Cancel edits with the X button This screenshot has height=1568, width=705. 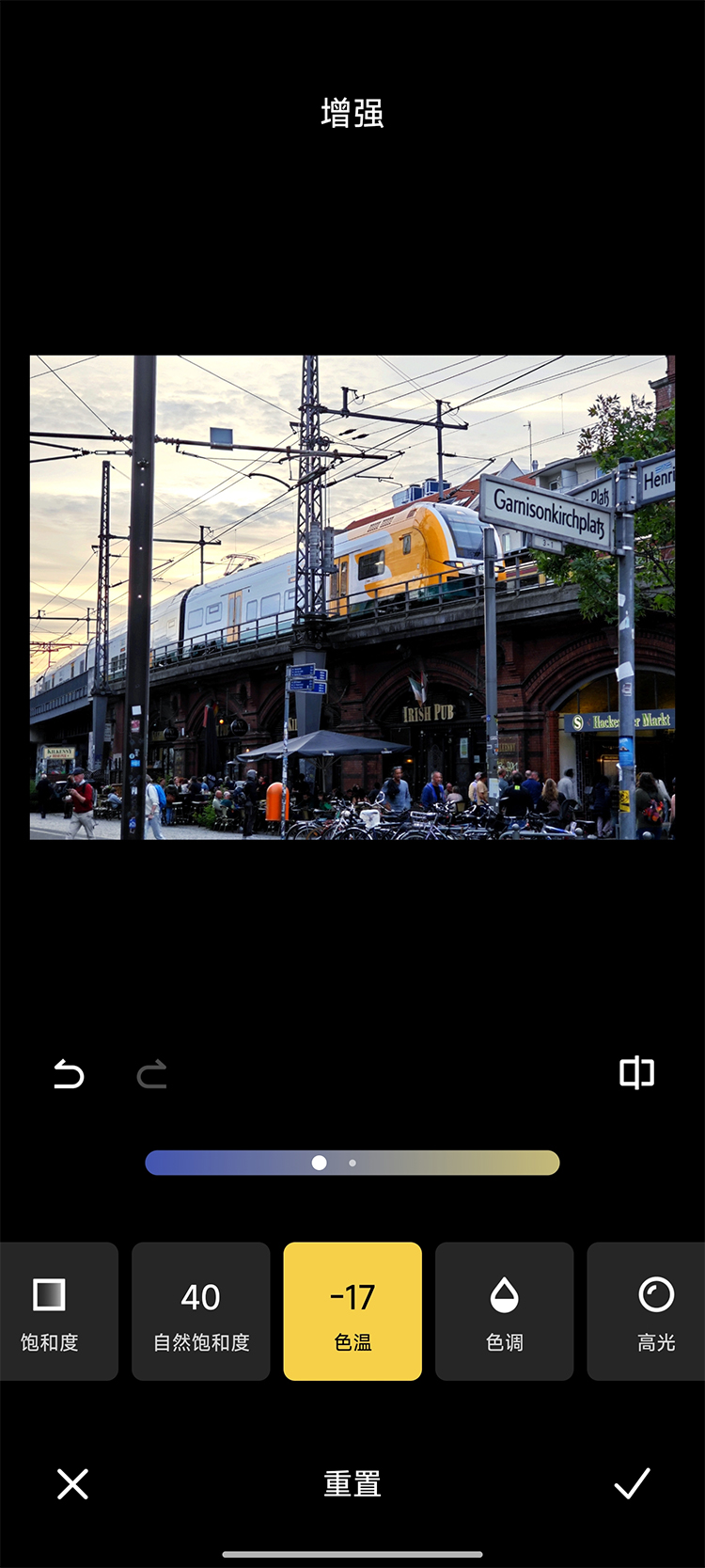pyautogui.click(x=72, y=1483)
